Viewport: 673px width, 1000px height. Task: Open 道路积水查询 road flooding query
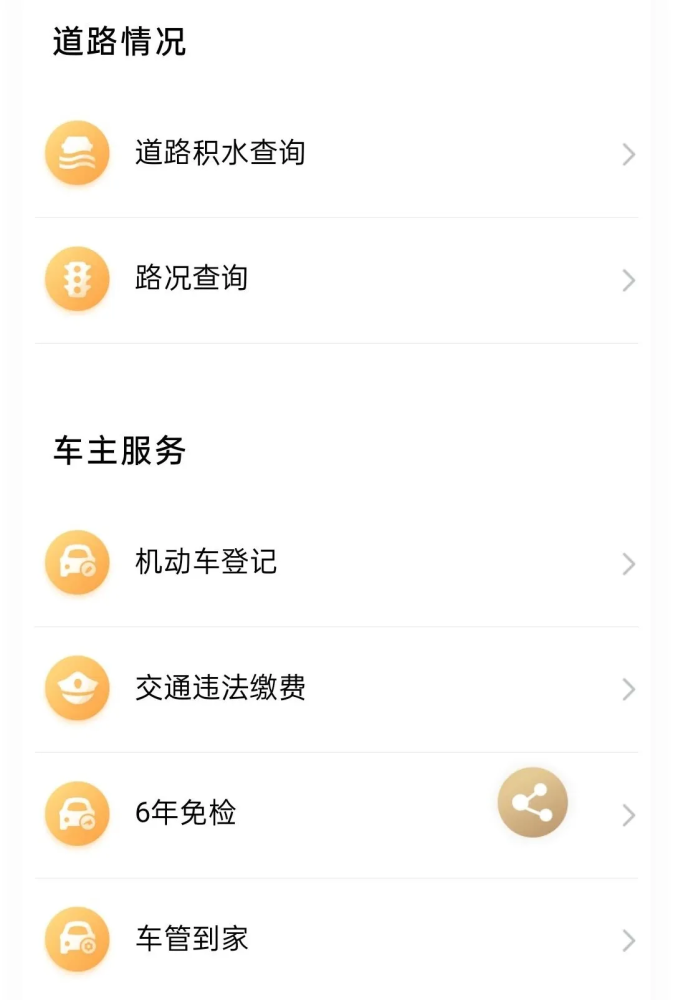click(220, 154)
